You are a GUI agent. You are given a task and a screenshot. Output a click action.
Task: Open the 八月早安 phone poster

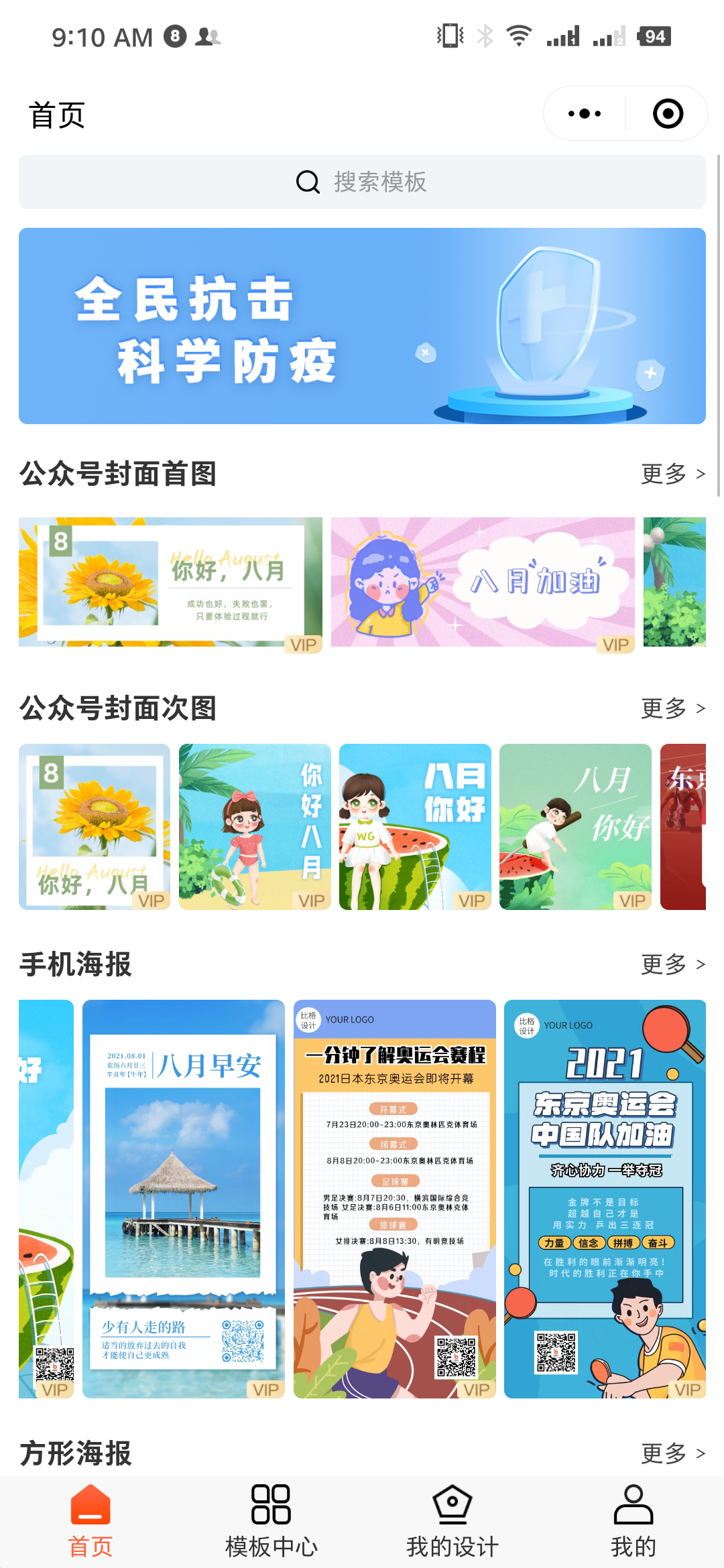click(184, 1198)
